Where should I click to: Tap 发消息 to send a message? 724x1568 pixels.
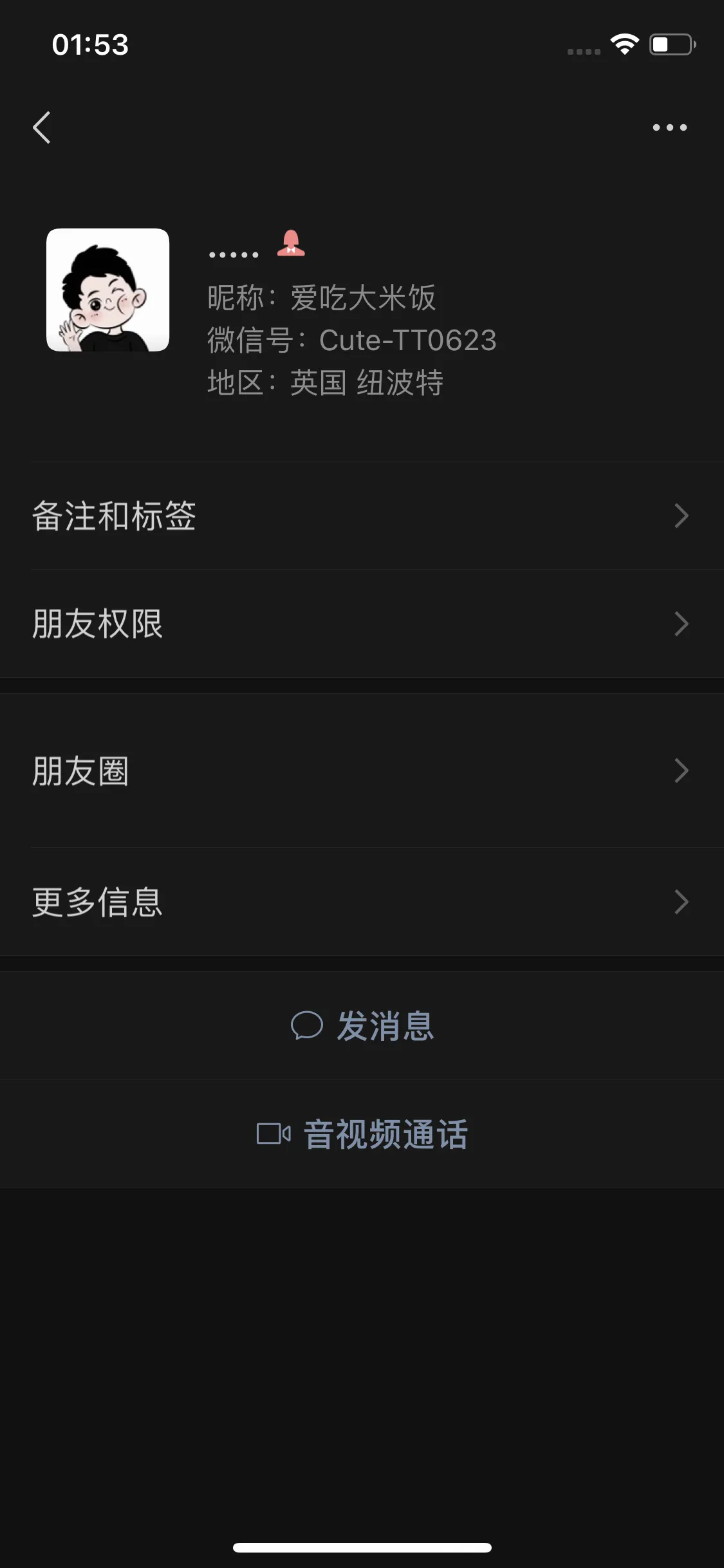362,1025
